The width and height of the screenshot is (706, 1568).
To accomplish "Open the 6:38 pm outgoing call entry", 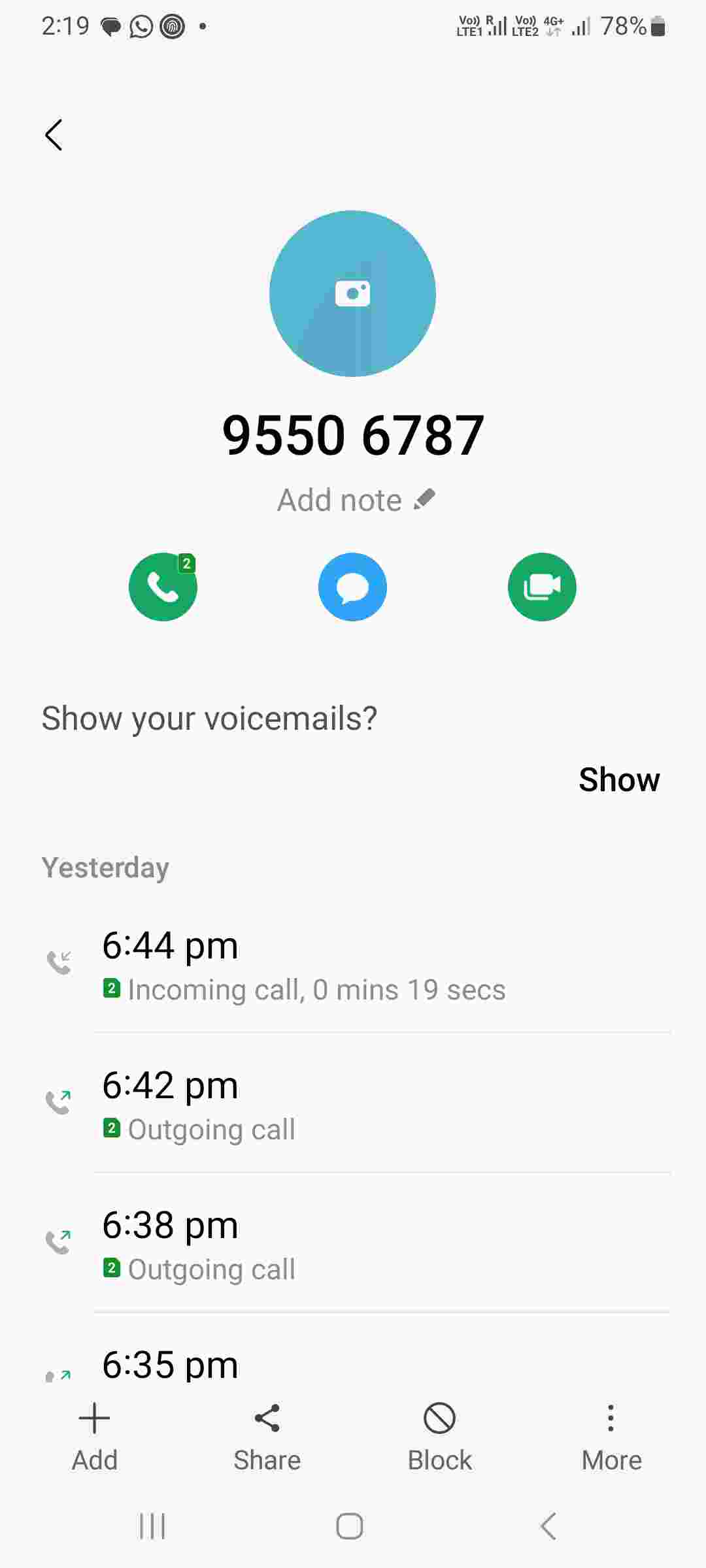I will [353, 1245].
